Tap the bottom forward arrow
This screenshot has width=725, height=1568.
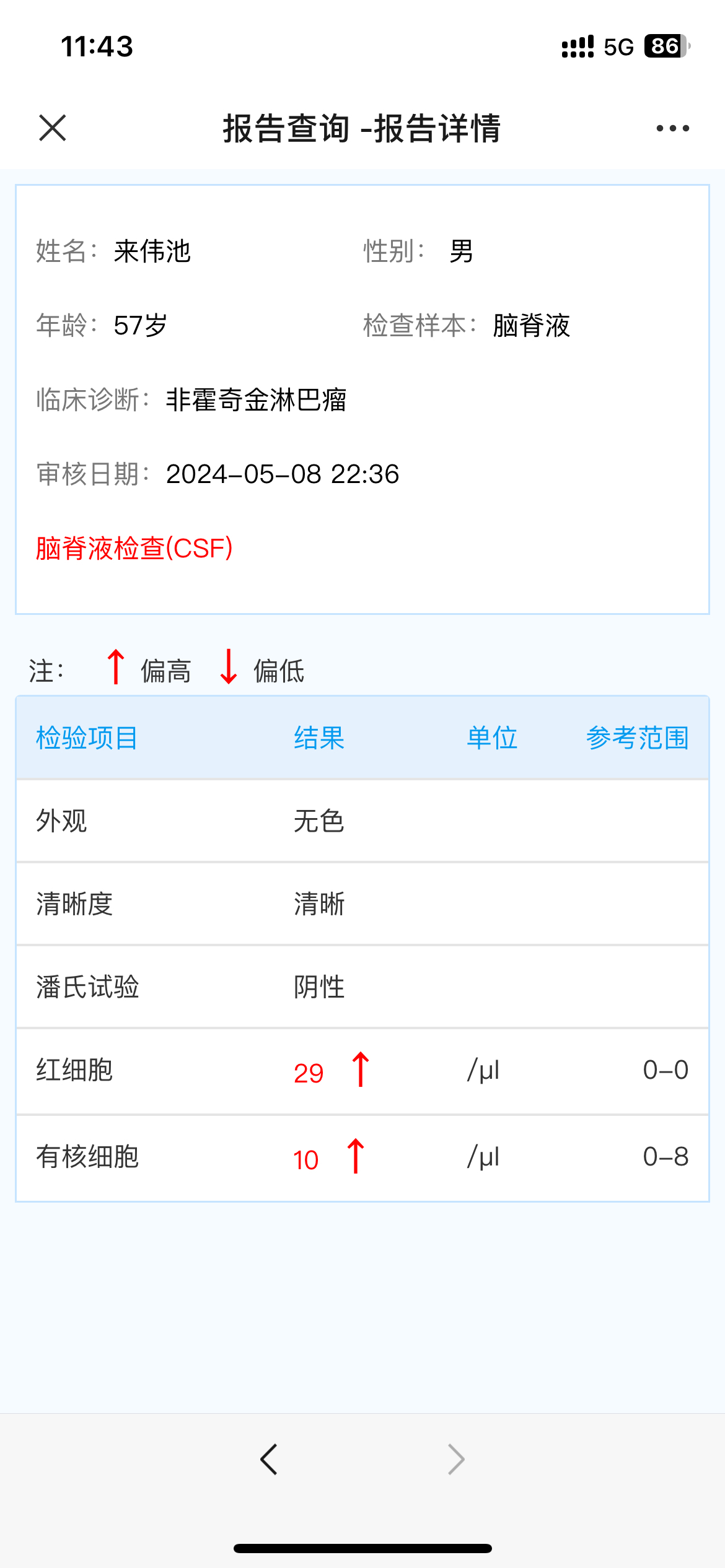456,1460
